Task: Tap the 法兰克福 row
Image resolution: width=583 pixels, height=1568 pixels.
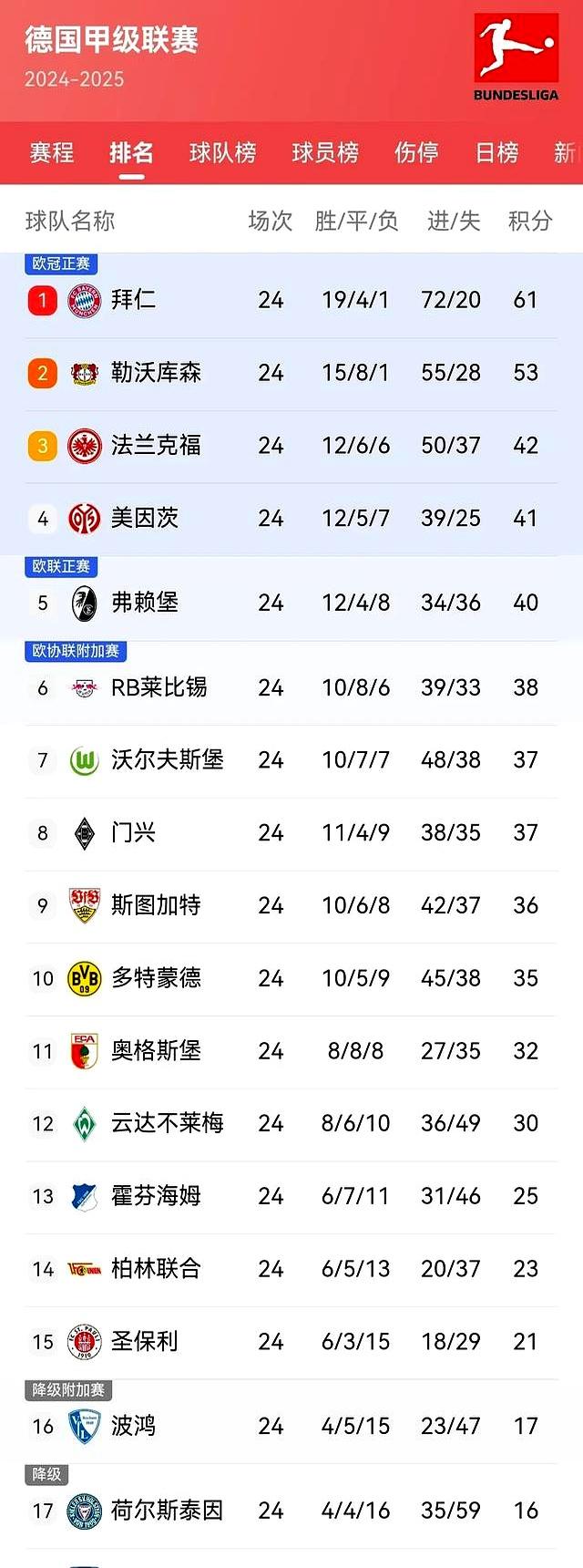Action: (x=156, y=446)
